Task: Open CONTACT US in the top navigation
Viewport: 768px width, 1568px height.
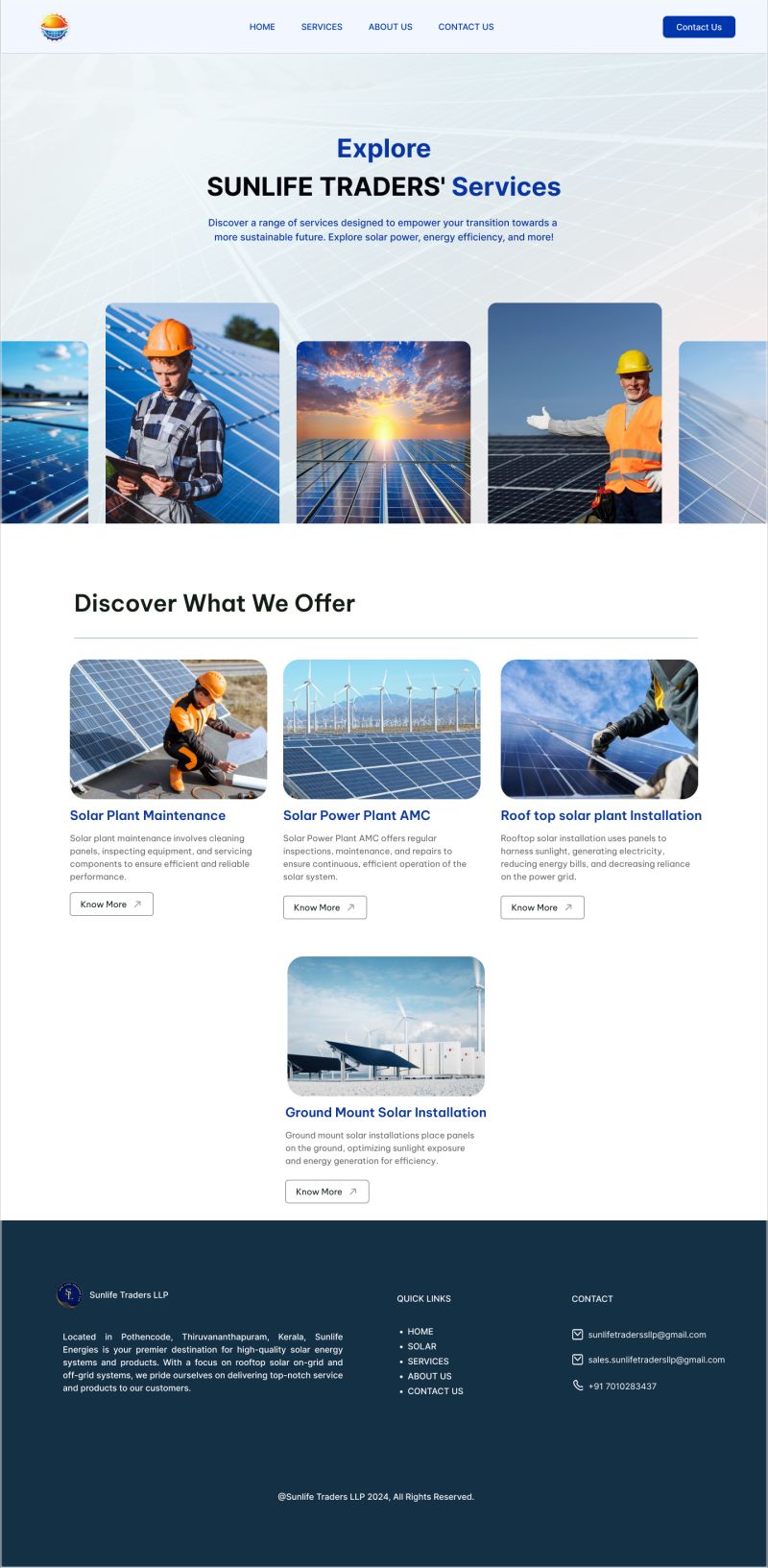Action: pos(466,27)
